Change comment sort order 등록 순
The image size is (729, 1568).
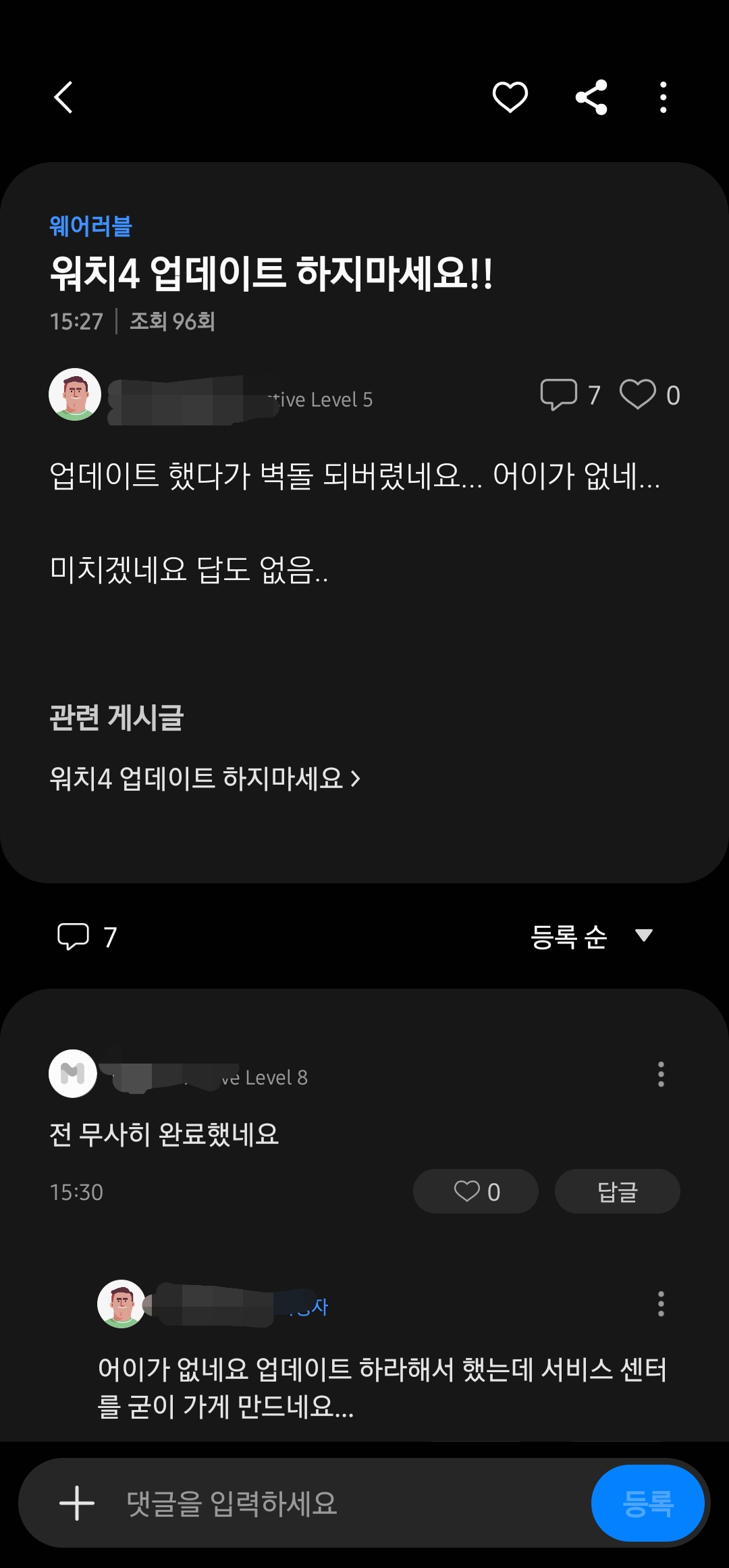pos(591,937)
